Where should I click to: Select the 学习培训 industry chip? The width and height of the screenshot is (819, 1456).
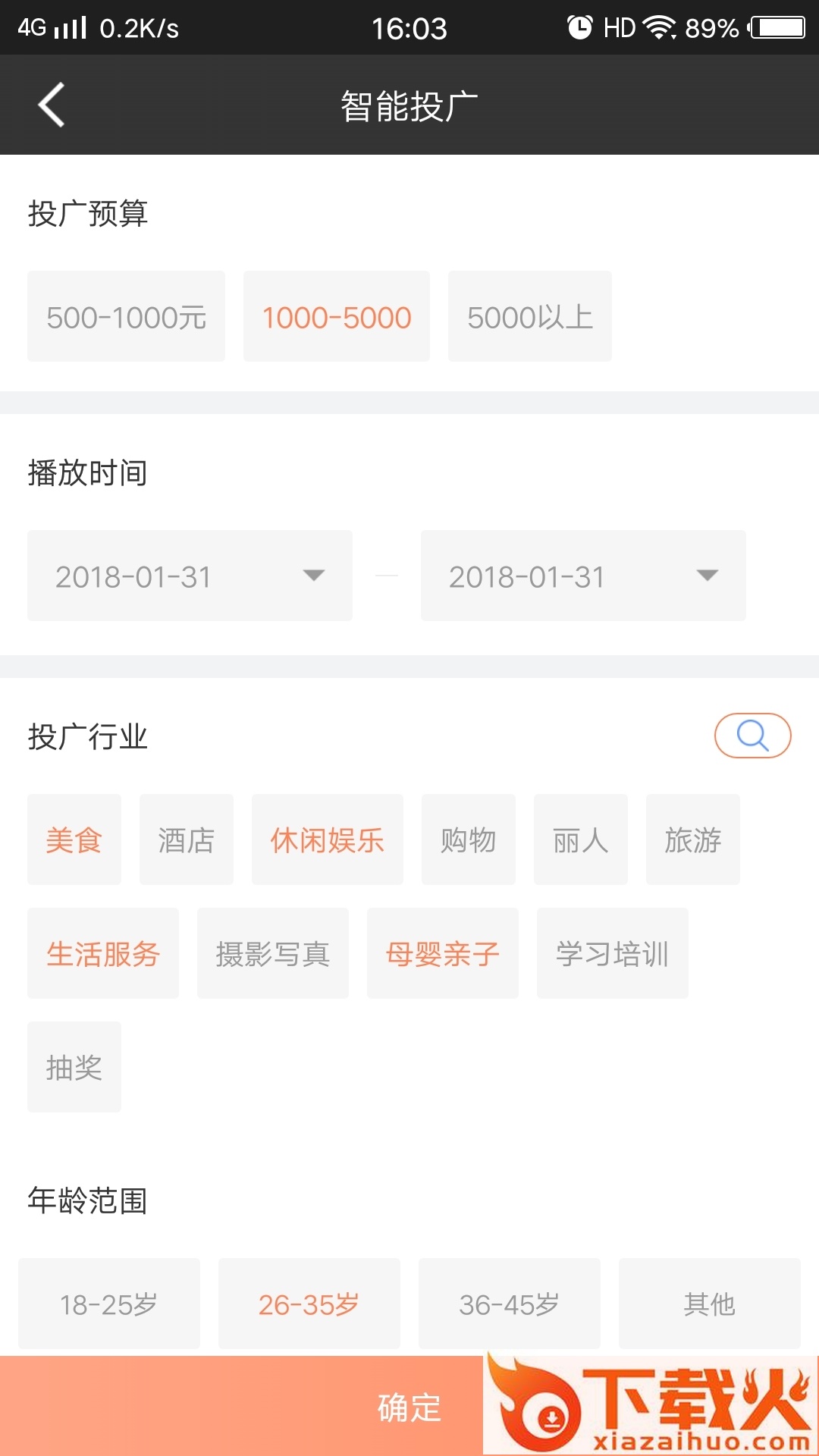point(613,953)
